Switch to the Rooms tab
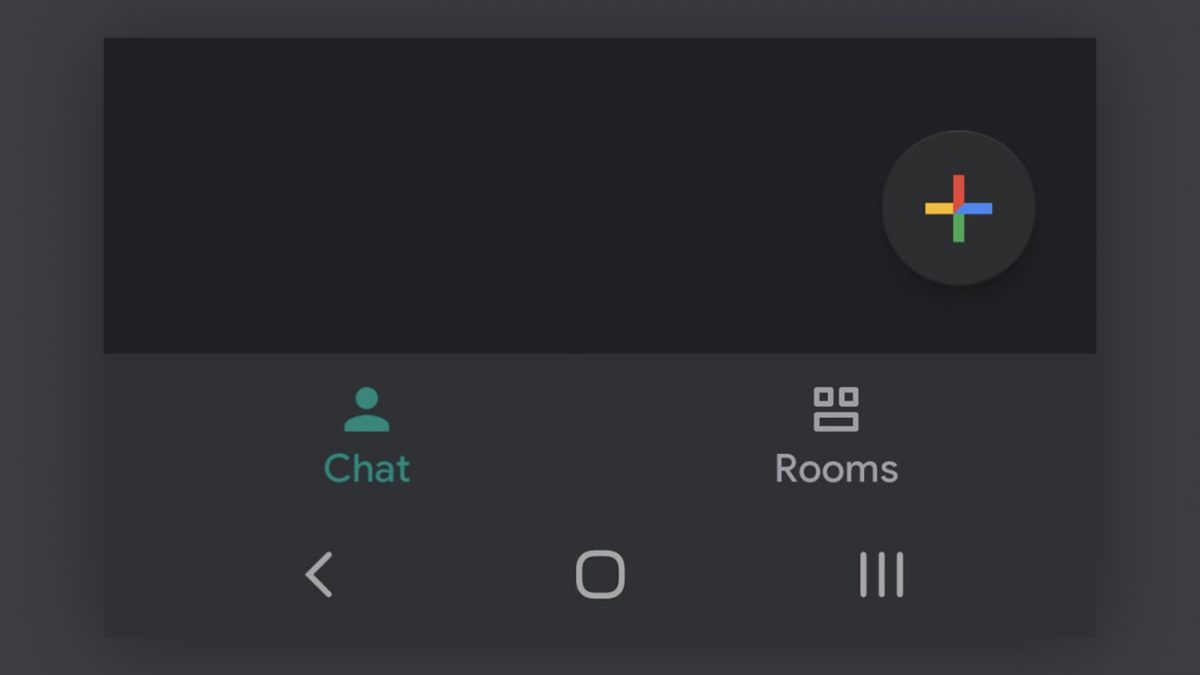The height and width of the screenshot is (675, 1200). pyautogui.click(x=836, y=436)
